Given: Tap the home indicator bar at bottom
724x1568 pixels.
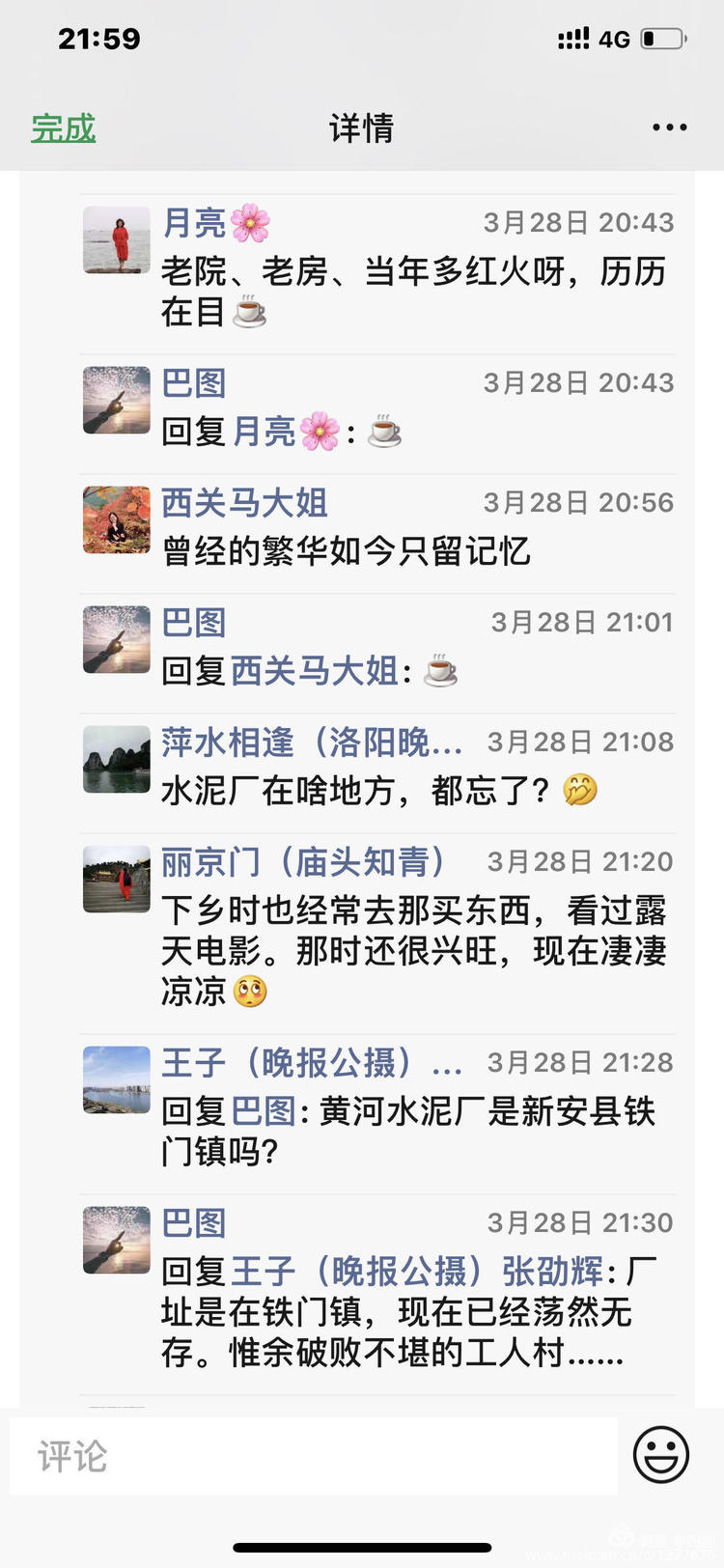Looking at the screenshot, I should [362, 1547].
